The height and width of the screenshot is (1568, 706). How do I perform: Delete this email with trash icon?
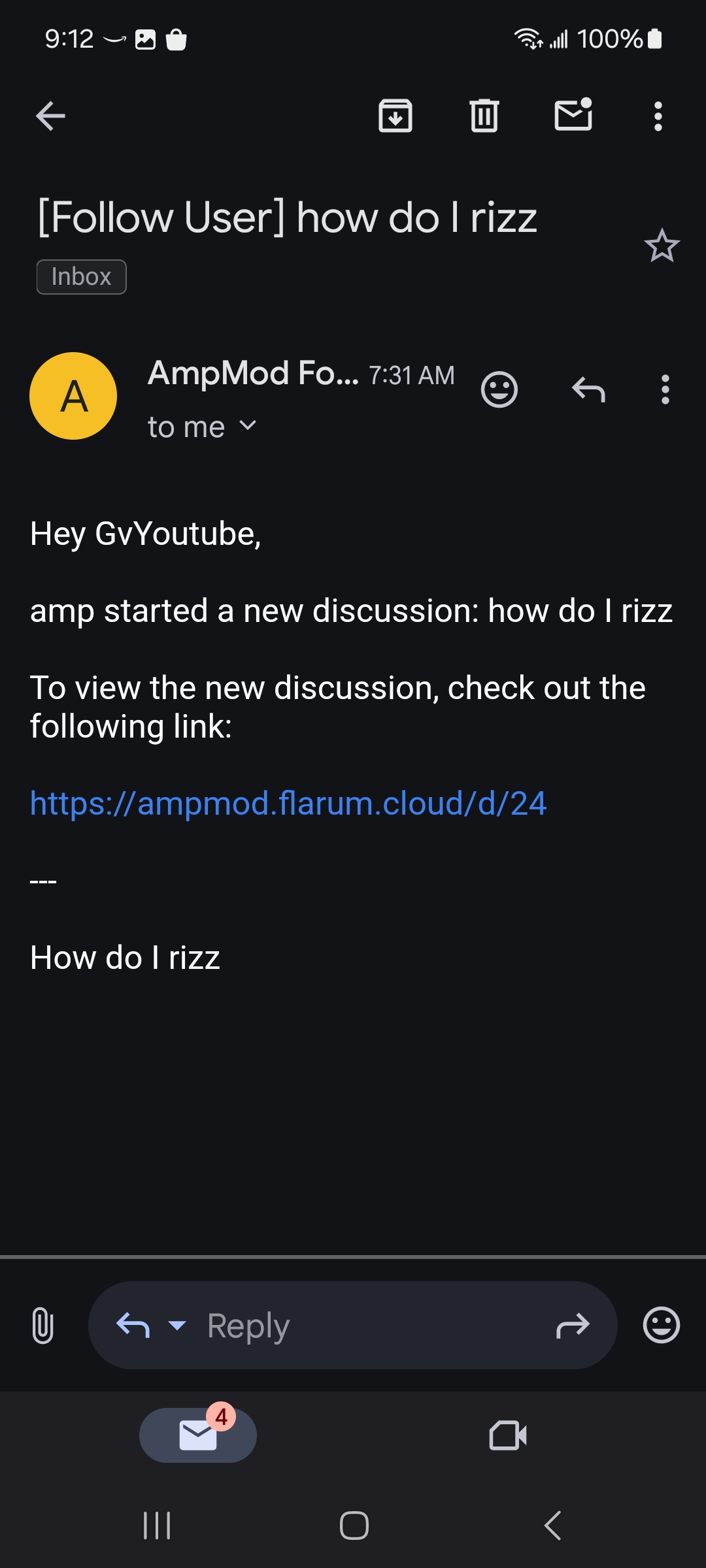pyautogui.click(x=484, y=116)
